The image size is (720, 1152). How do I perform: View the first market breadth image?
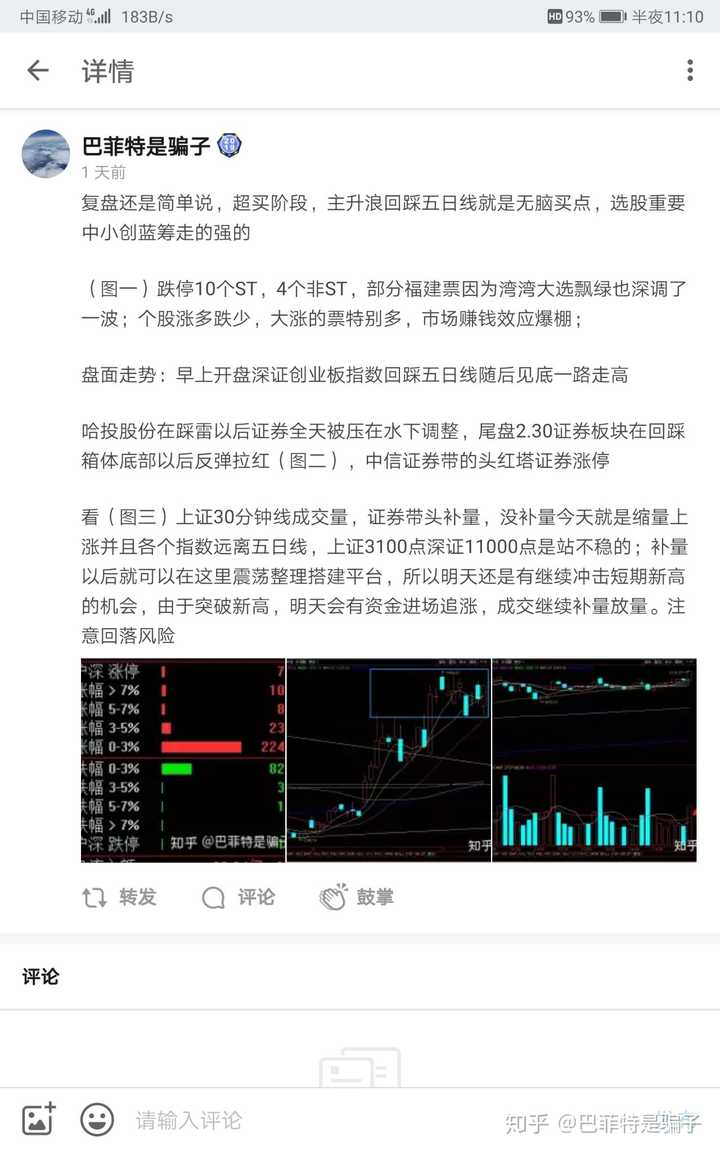click(182, 760)
